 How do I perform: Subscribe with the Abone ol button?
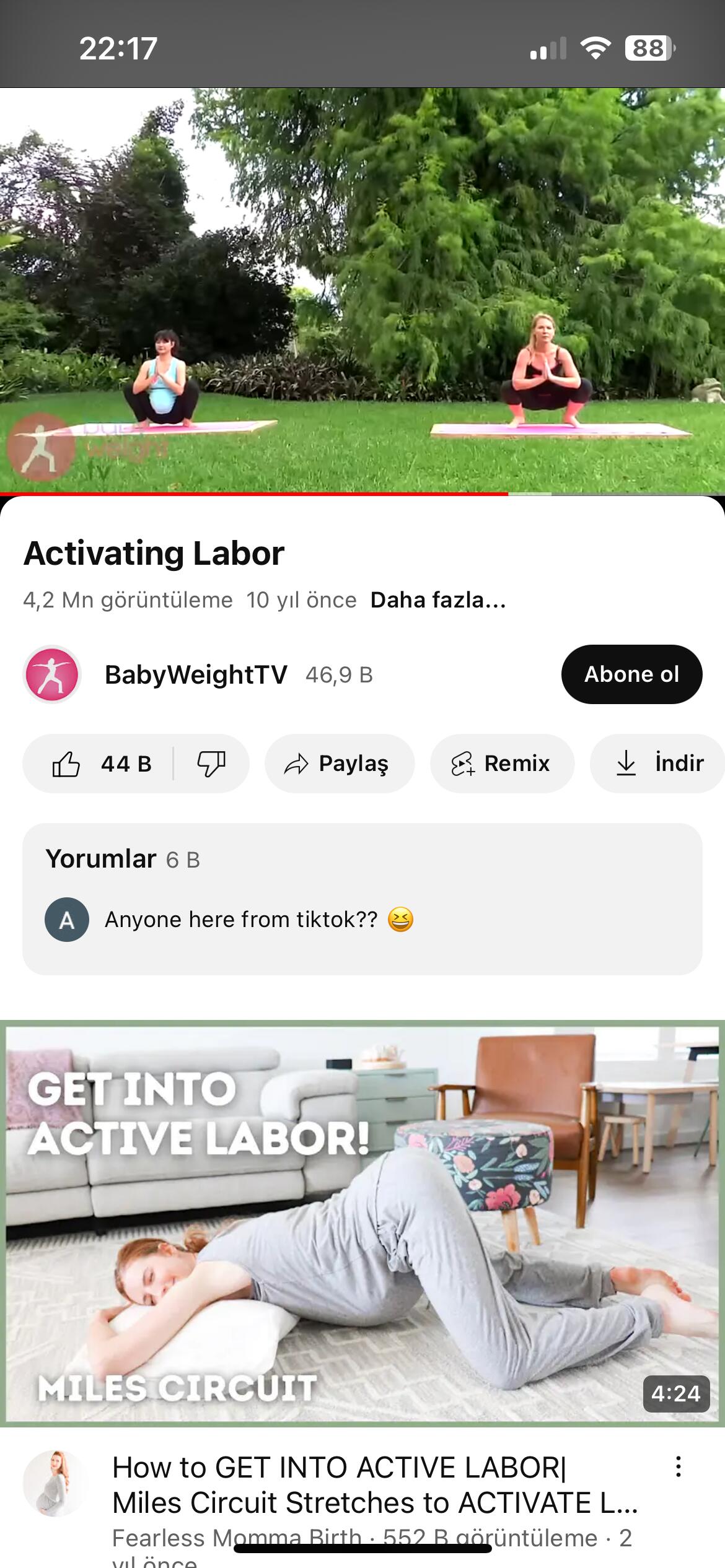tap(631, 674)
